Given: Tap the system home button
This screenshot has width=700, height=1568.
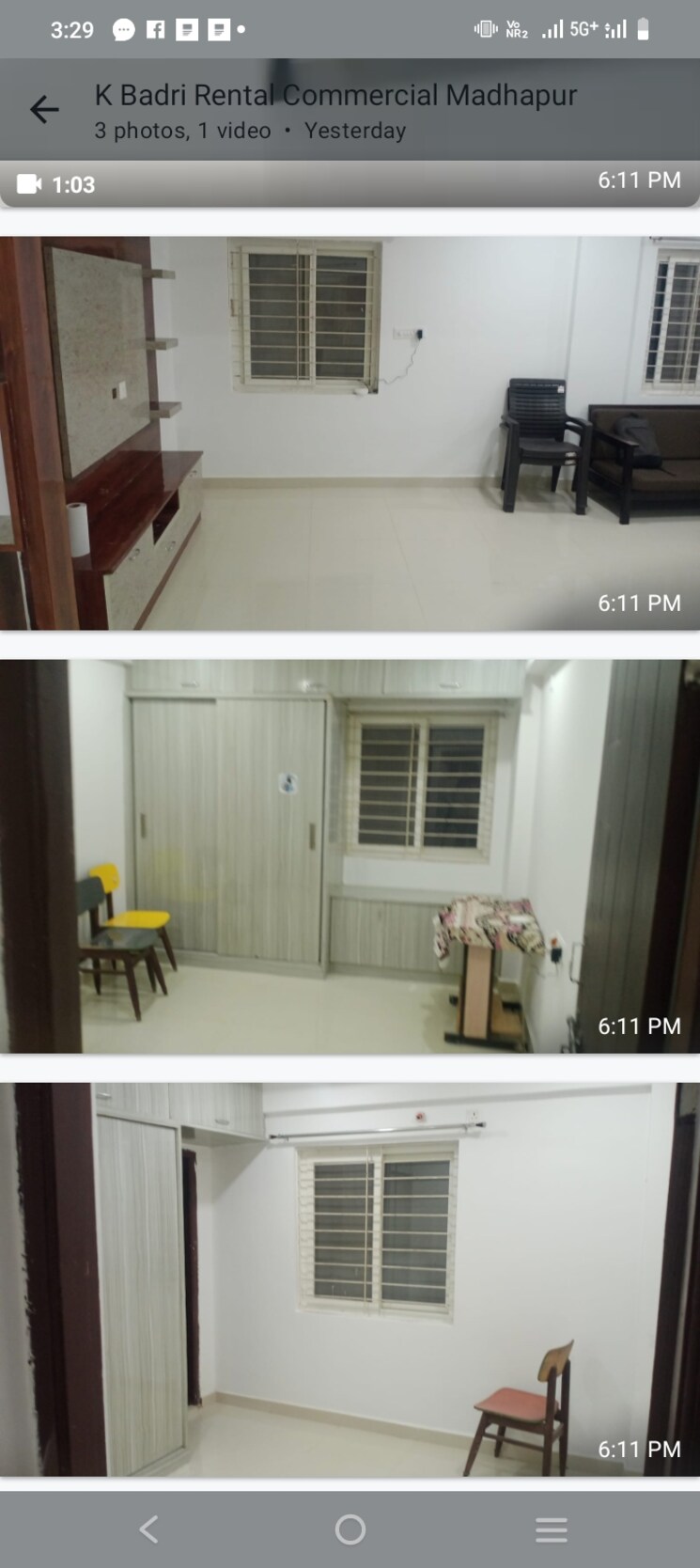Looking at the screenshot, I should (350, 1529).
